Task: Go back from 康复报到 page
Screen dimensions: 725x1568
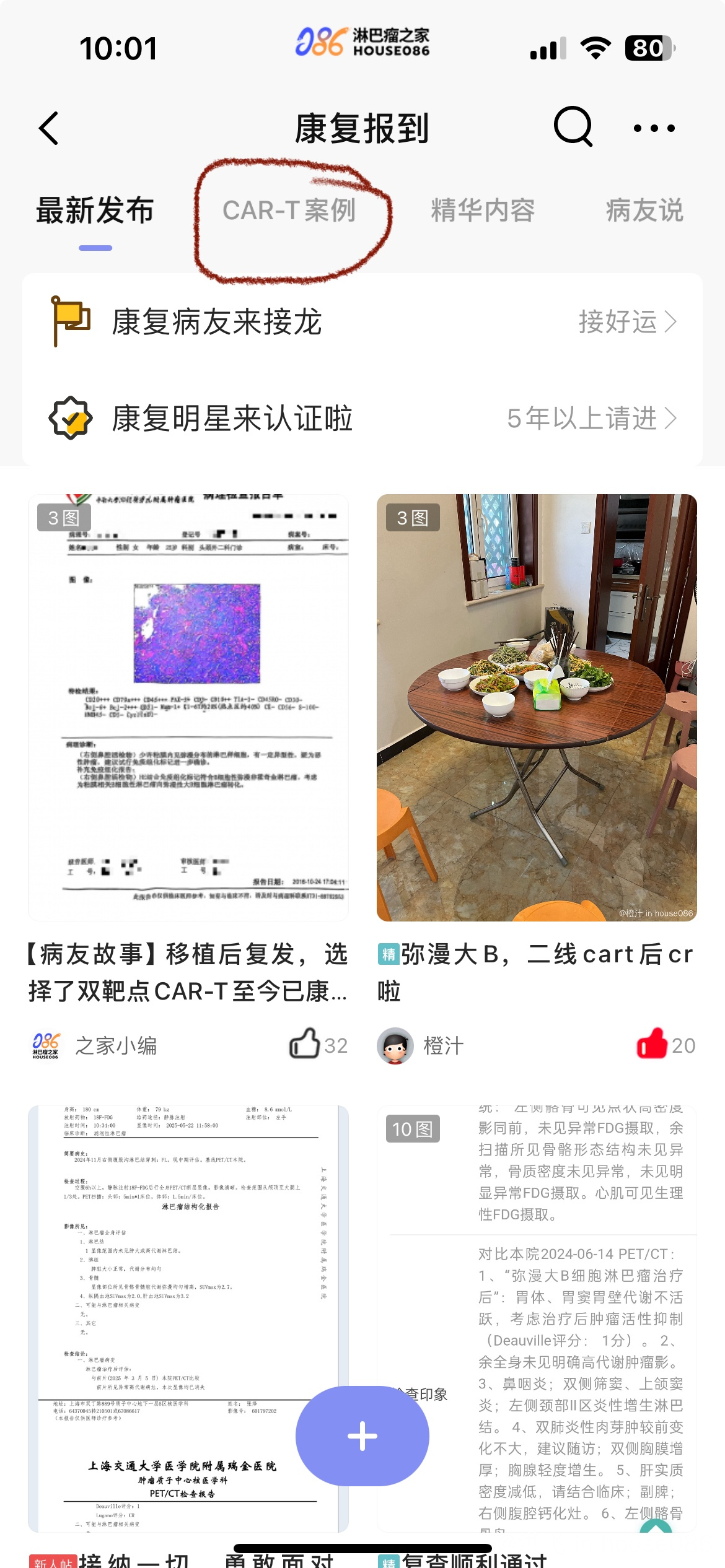Action: coord(49,129)
